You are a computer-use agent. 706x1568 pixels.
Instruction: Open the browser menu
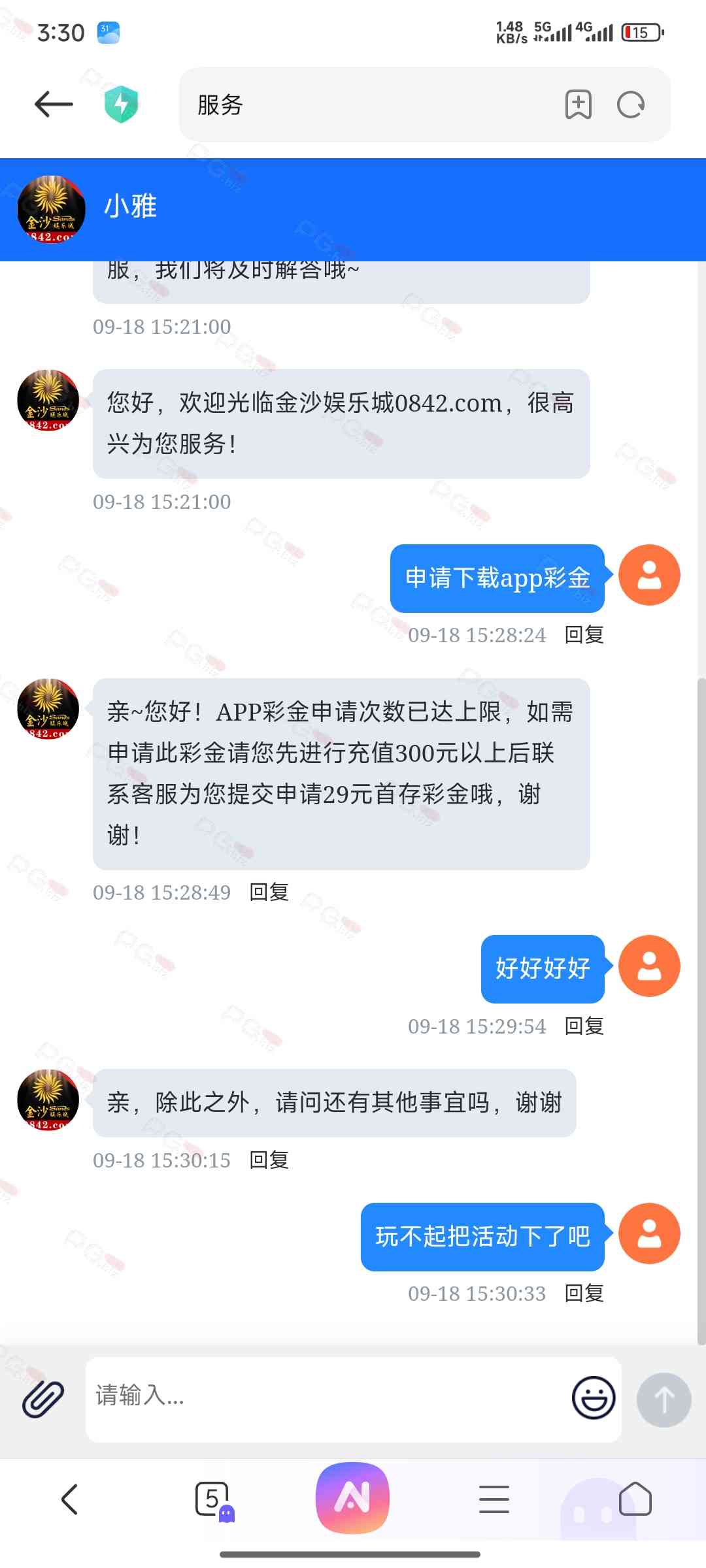494,1499
